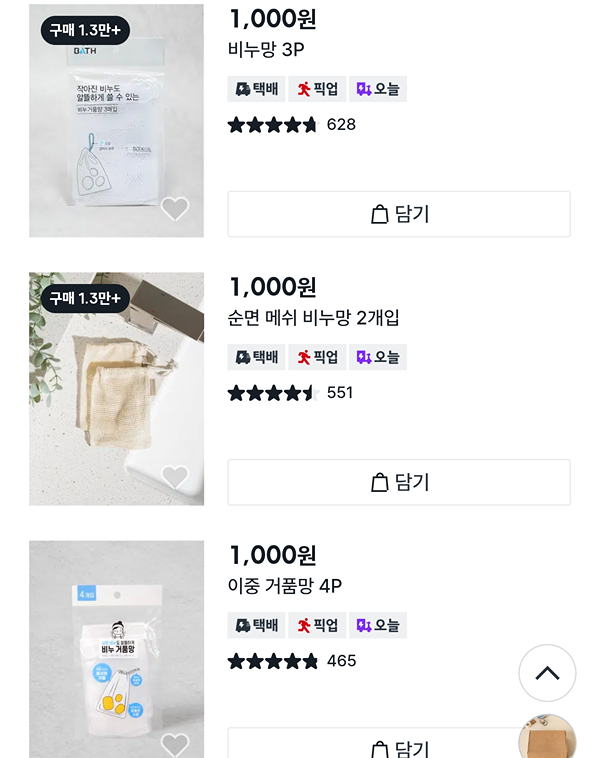Image resolution: width=600 pixels, height=758 pixels.
Task: Open the recently viewed item bubble
Action: click(x=548, y=740)
